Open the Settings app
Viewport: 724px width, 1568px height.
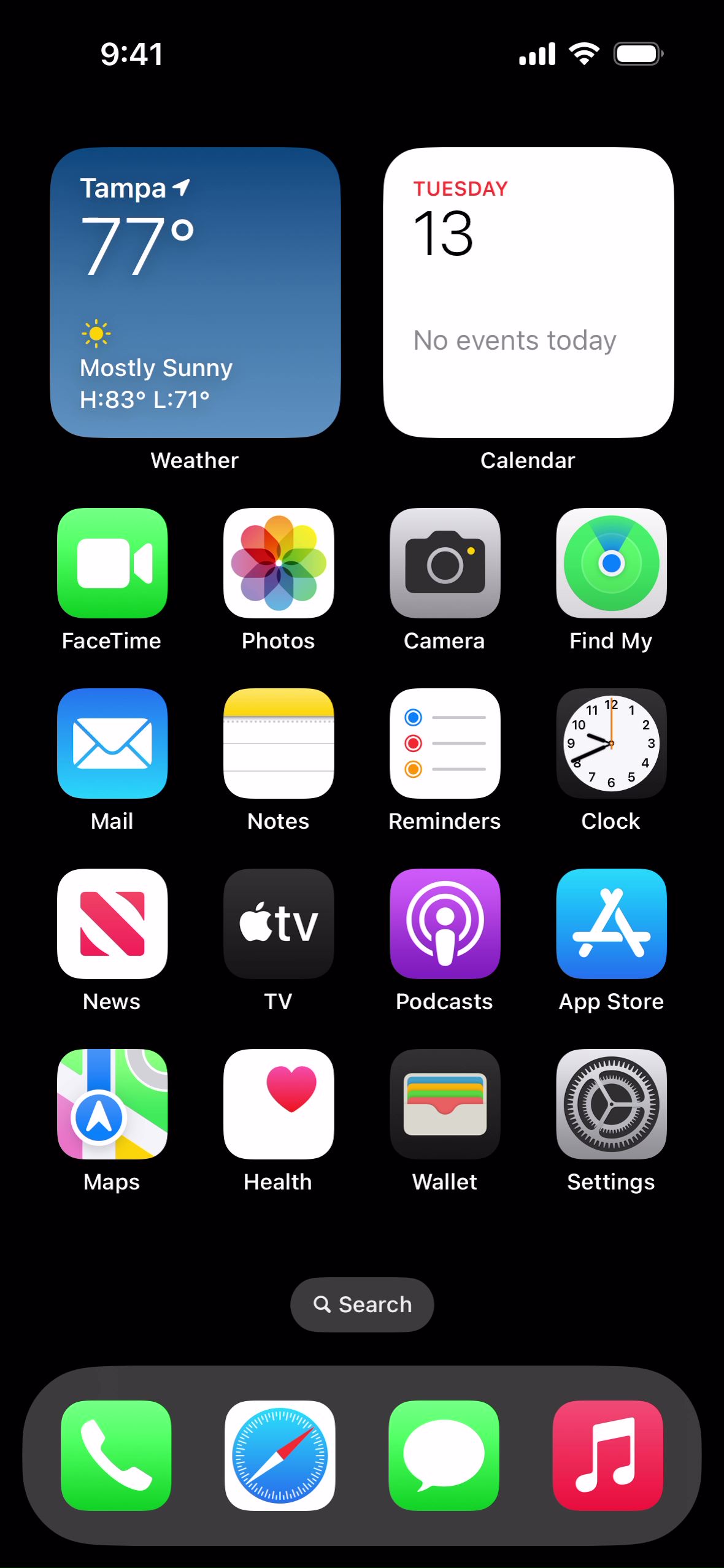click(611, 1104)
